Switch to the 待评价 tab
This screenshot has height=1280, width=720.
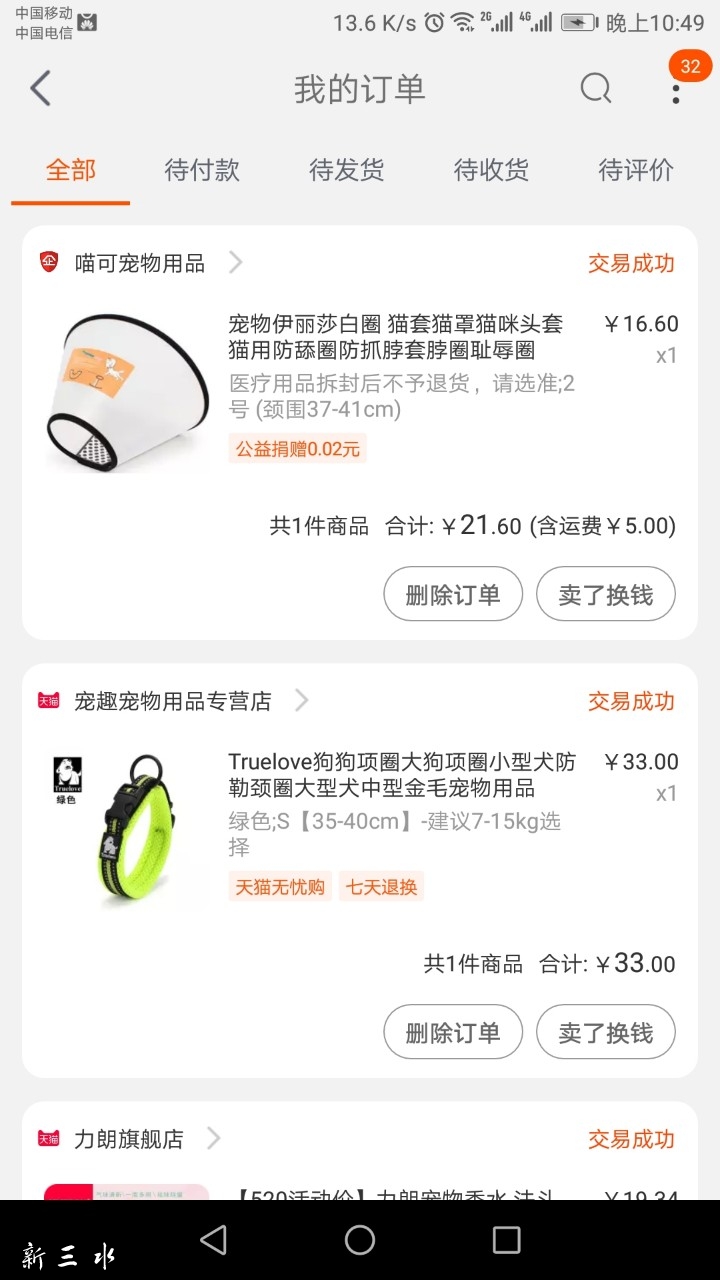636,170
